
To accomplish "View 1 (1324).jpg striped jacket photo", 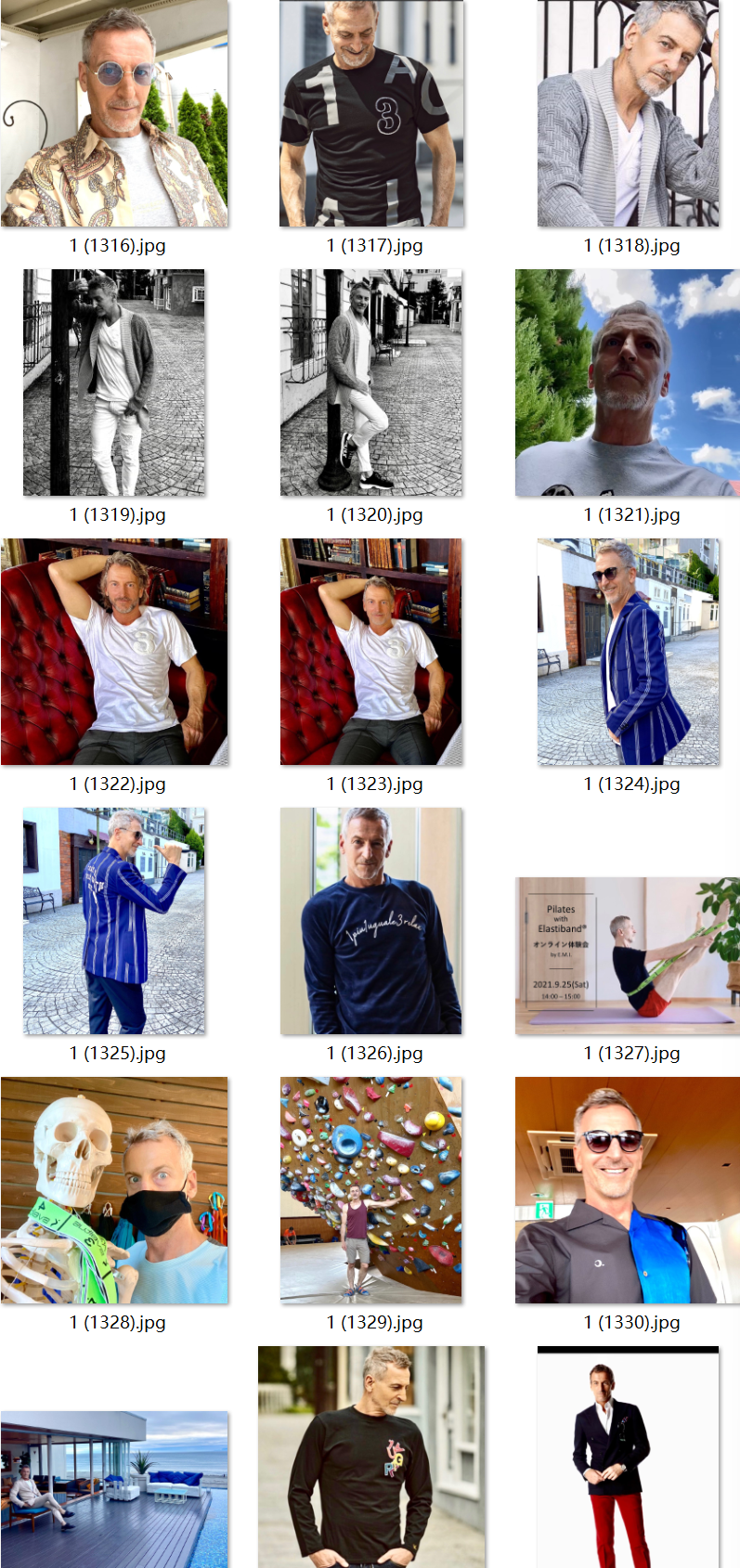I will [628, 652].
